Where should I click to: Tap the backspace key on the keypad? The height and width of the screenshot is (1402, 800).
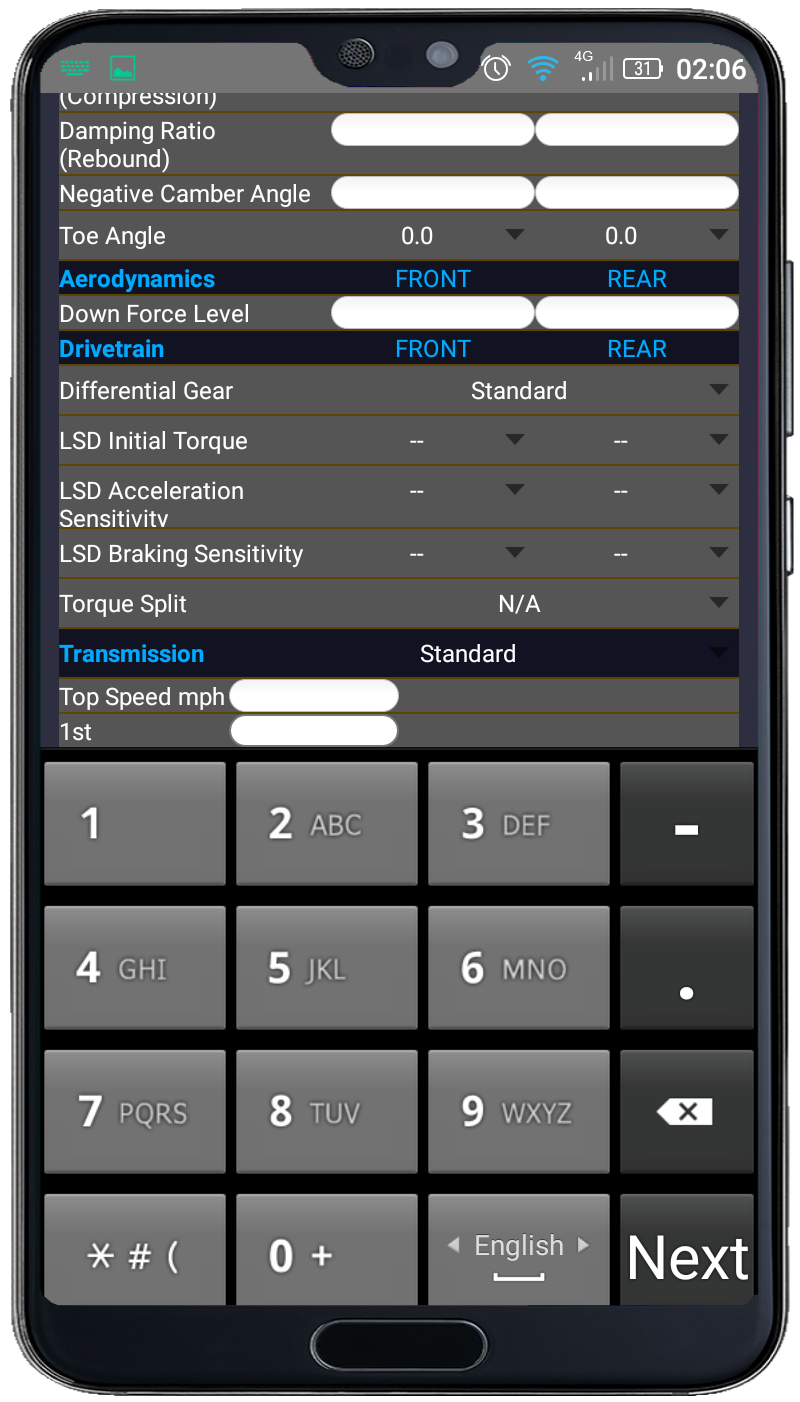[686, 1111]
